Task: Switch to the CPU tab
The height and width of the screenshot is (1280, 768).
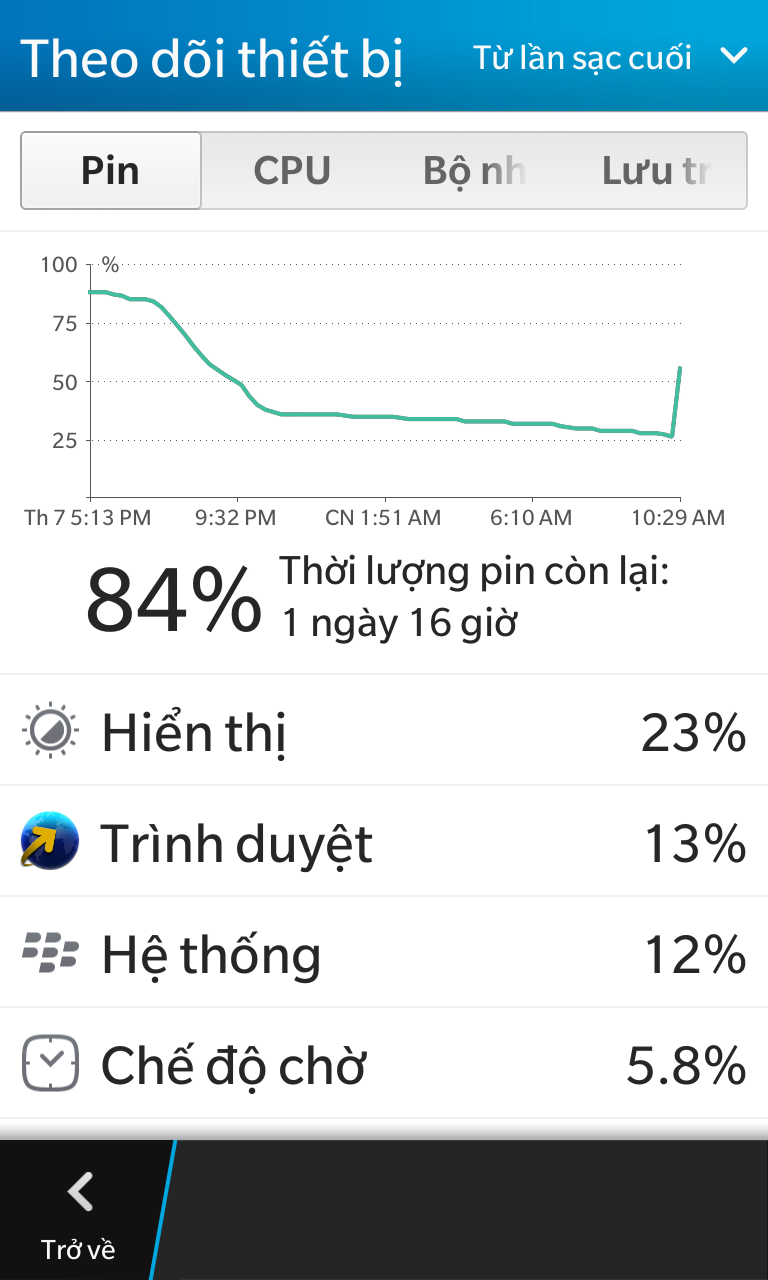Action: [x=292, y=171]
